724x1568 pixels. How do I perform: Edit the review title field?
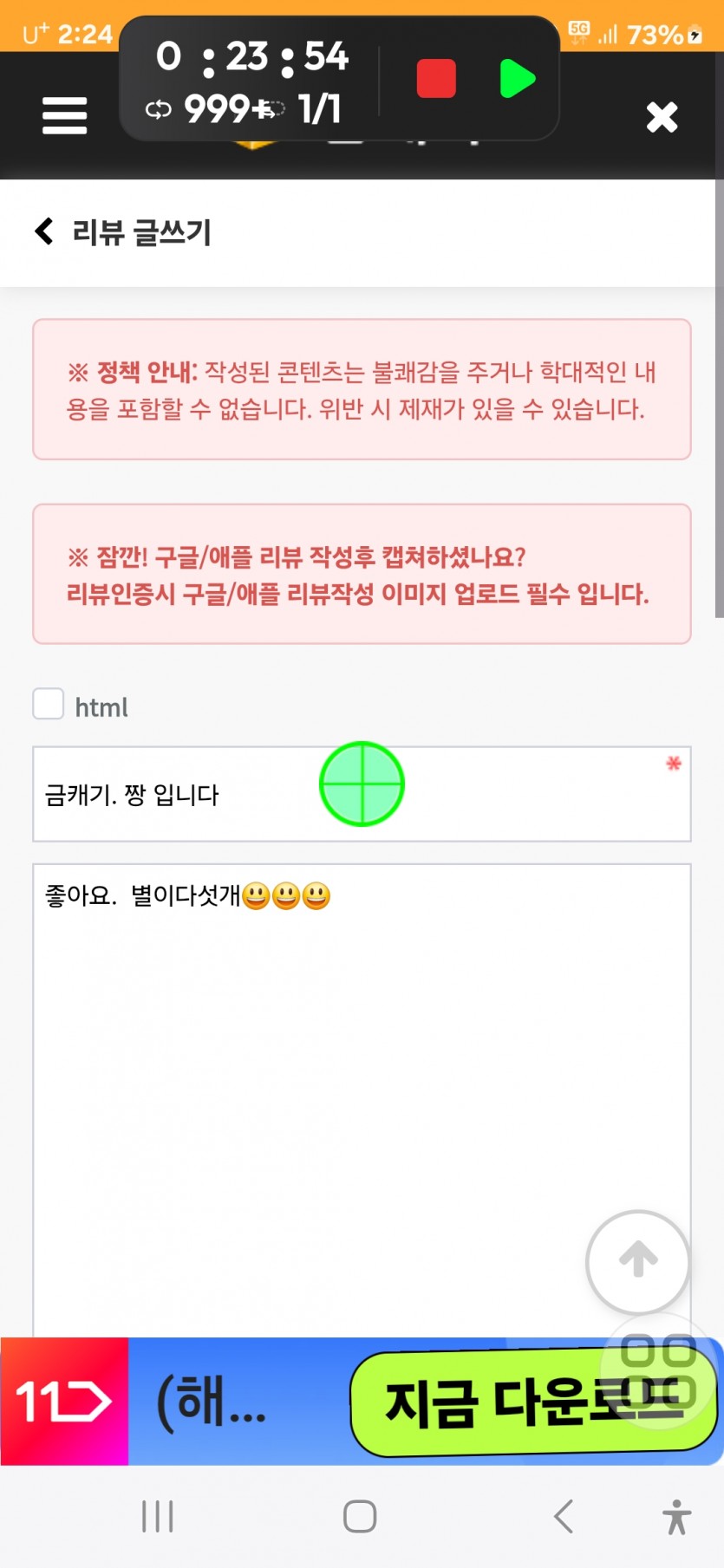point(362,794)
